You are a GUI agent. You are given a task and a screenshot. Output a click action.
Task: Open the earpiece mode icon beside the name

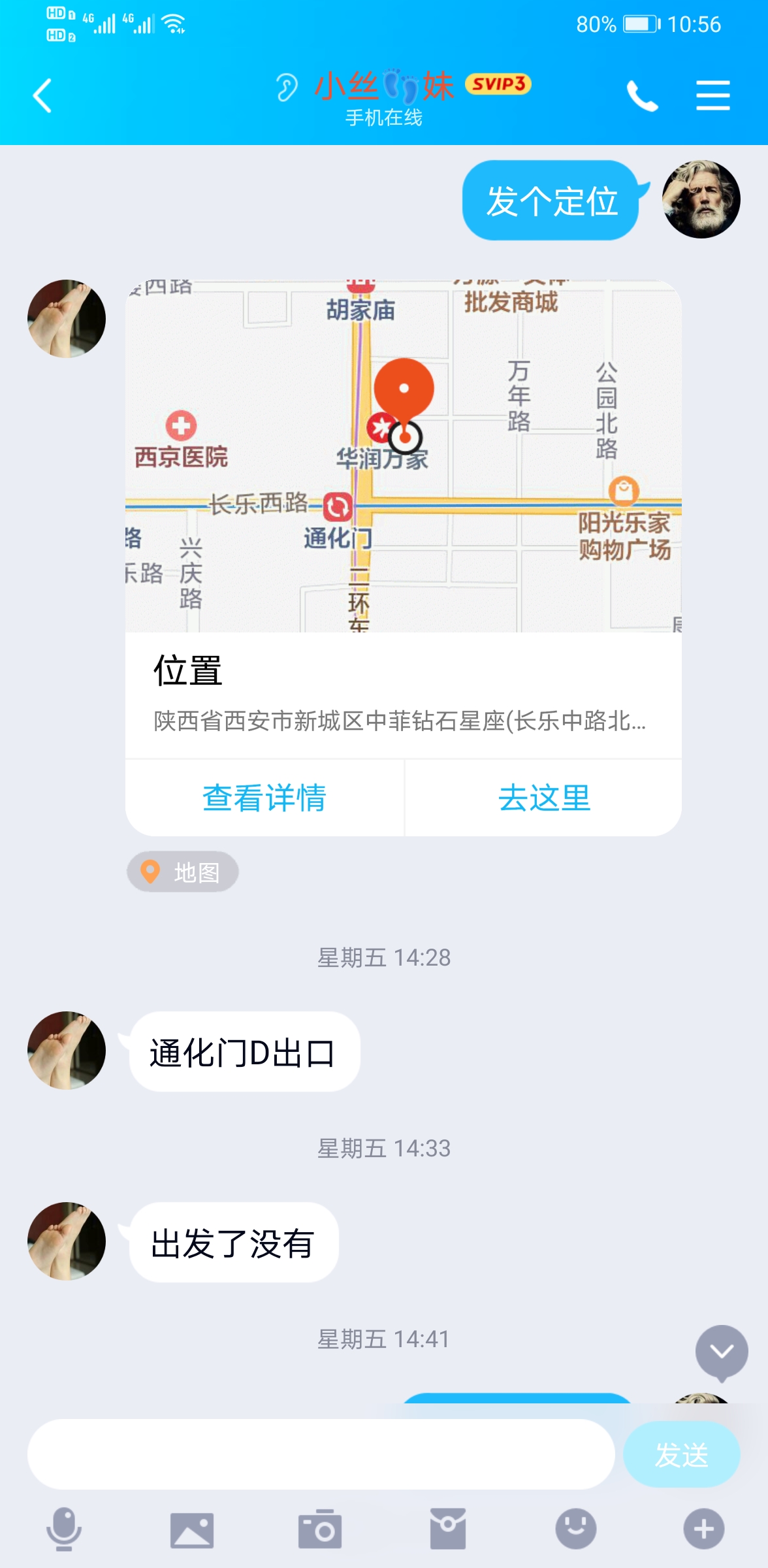pyautogui.click(x=286, y=87)
